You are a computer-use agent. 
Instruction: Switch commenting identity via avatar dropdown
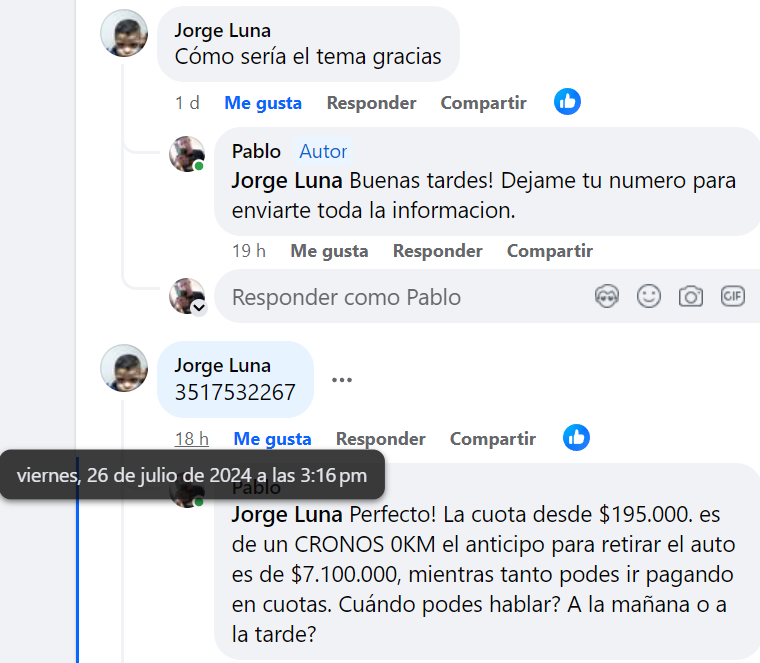coord(198,307)
